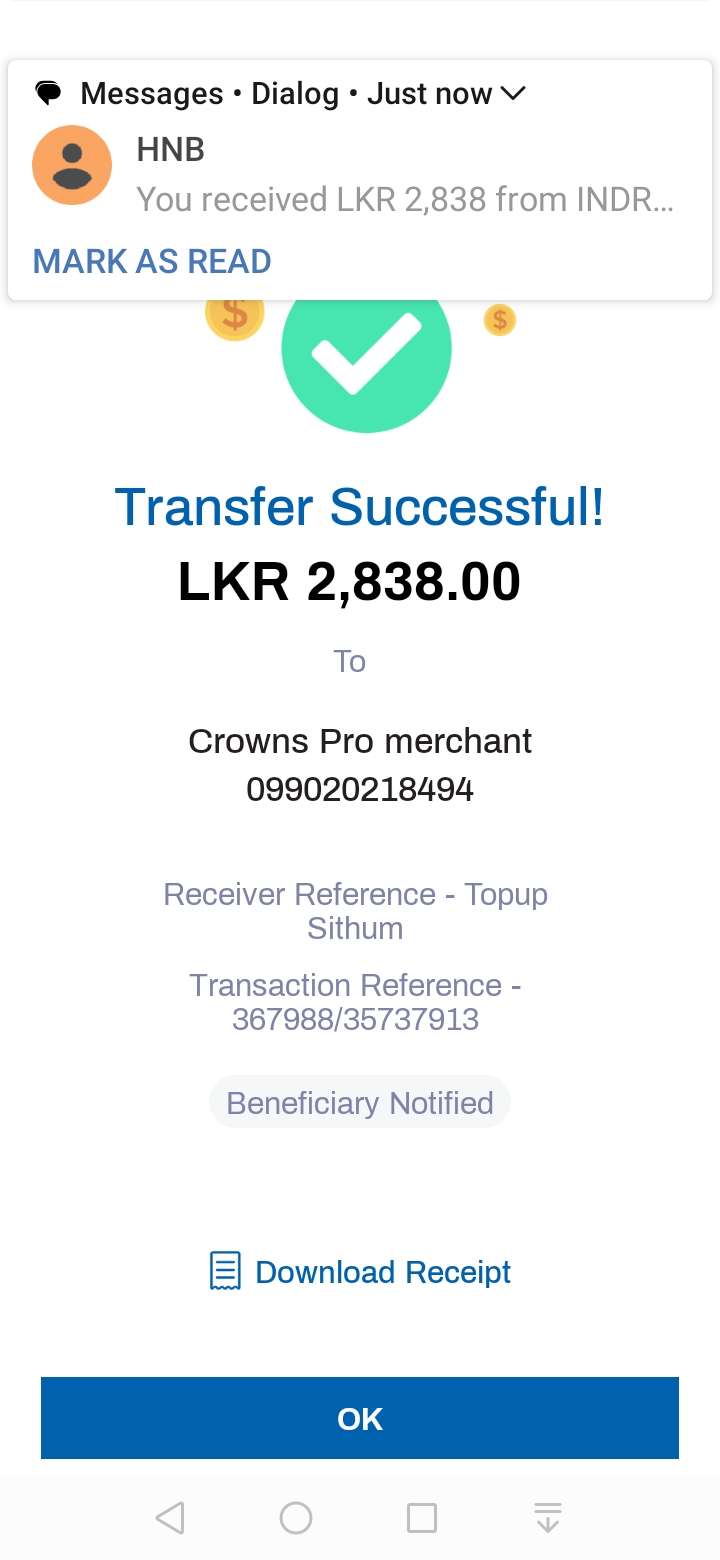Download the transfer receipt
720x1560 pixels.
(x=361, y=1272)
